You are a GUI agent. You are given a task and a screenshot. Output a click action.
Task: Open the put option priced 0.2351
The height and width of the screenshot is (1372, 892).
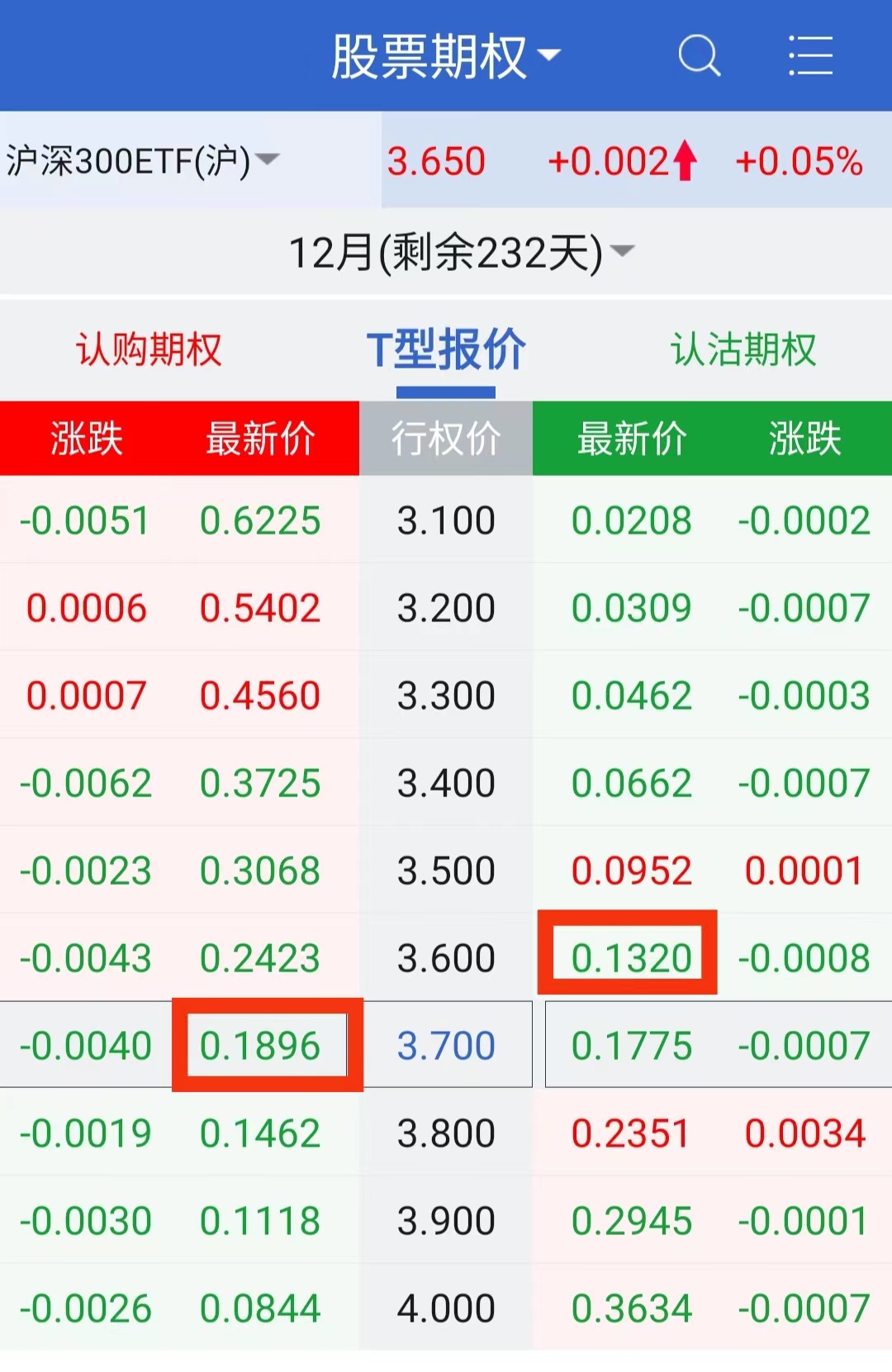point(632,1133)
